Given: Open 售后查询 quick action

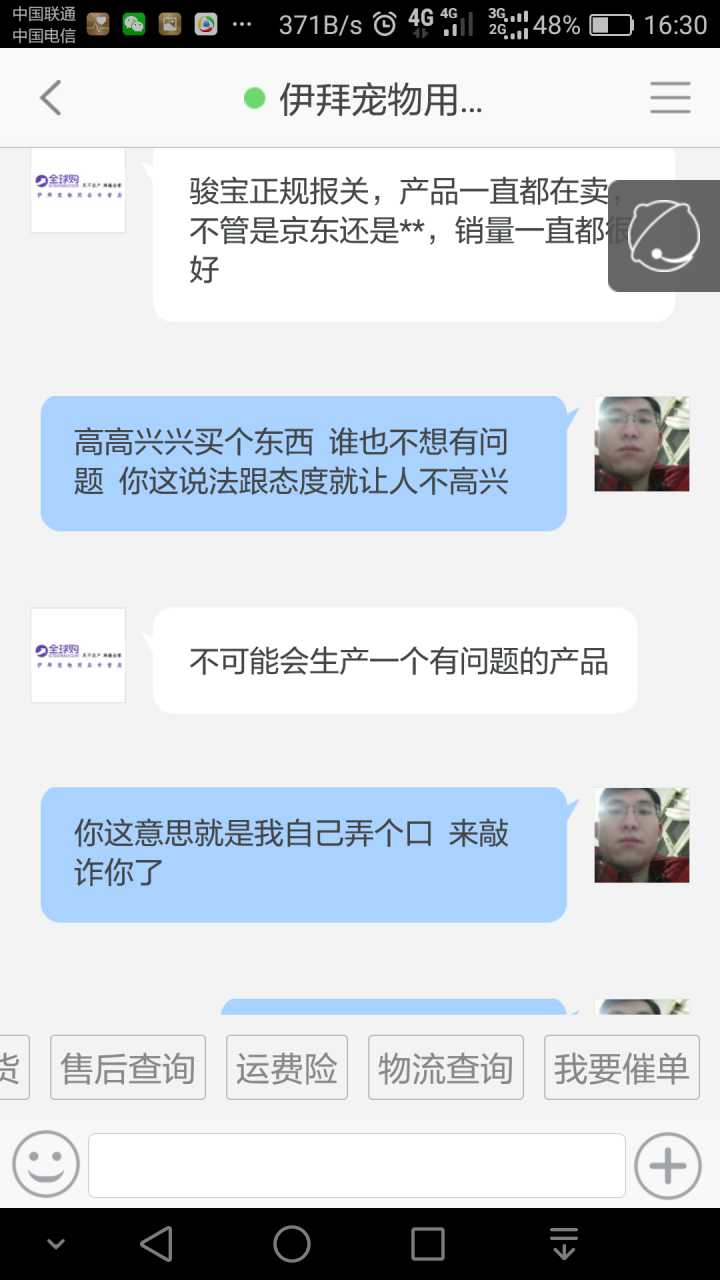Looking at the screenshot, I should tap(128, 1068).
